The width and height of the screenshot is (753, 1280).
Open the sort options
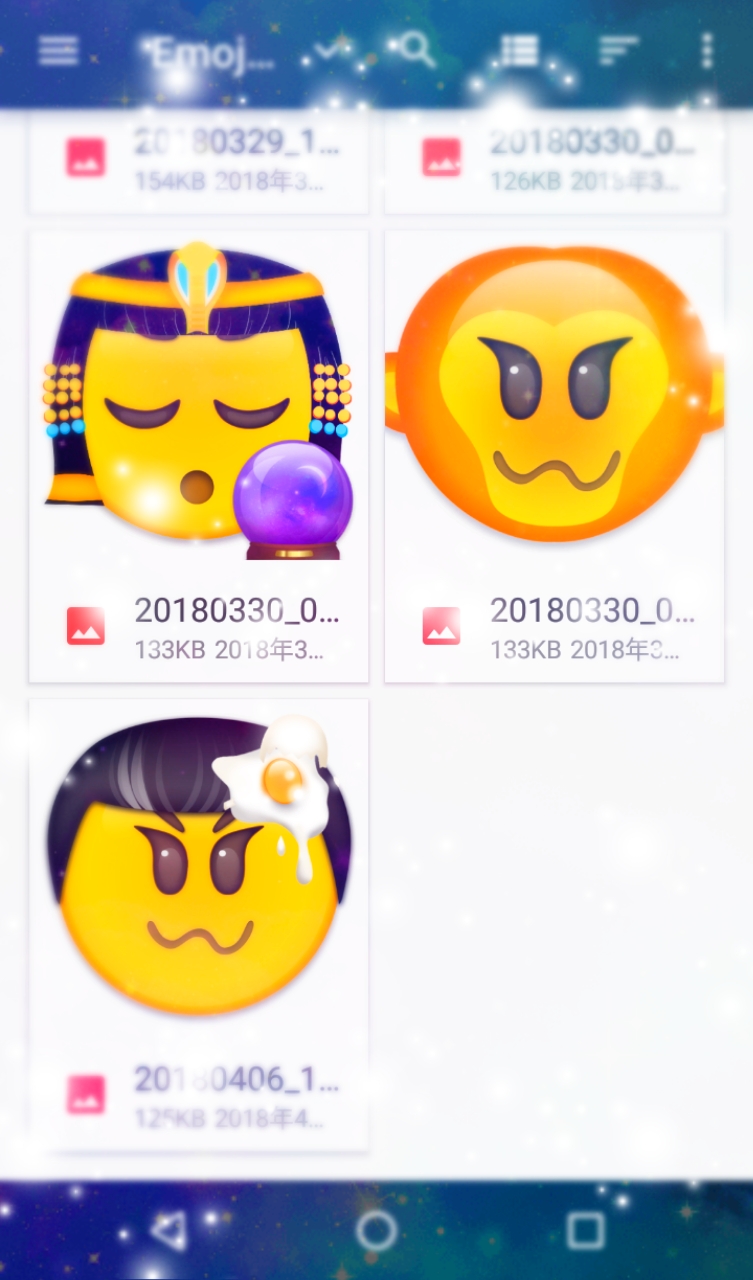[x=619, y=50]
